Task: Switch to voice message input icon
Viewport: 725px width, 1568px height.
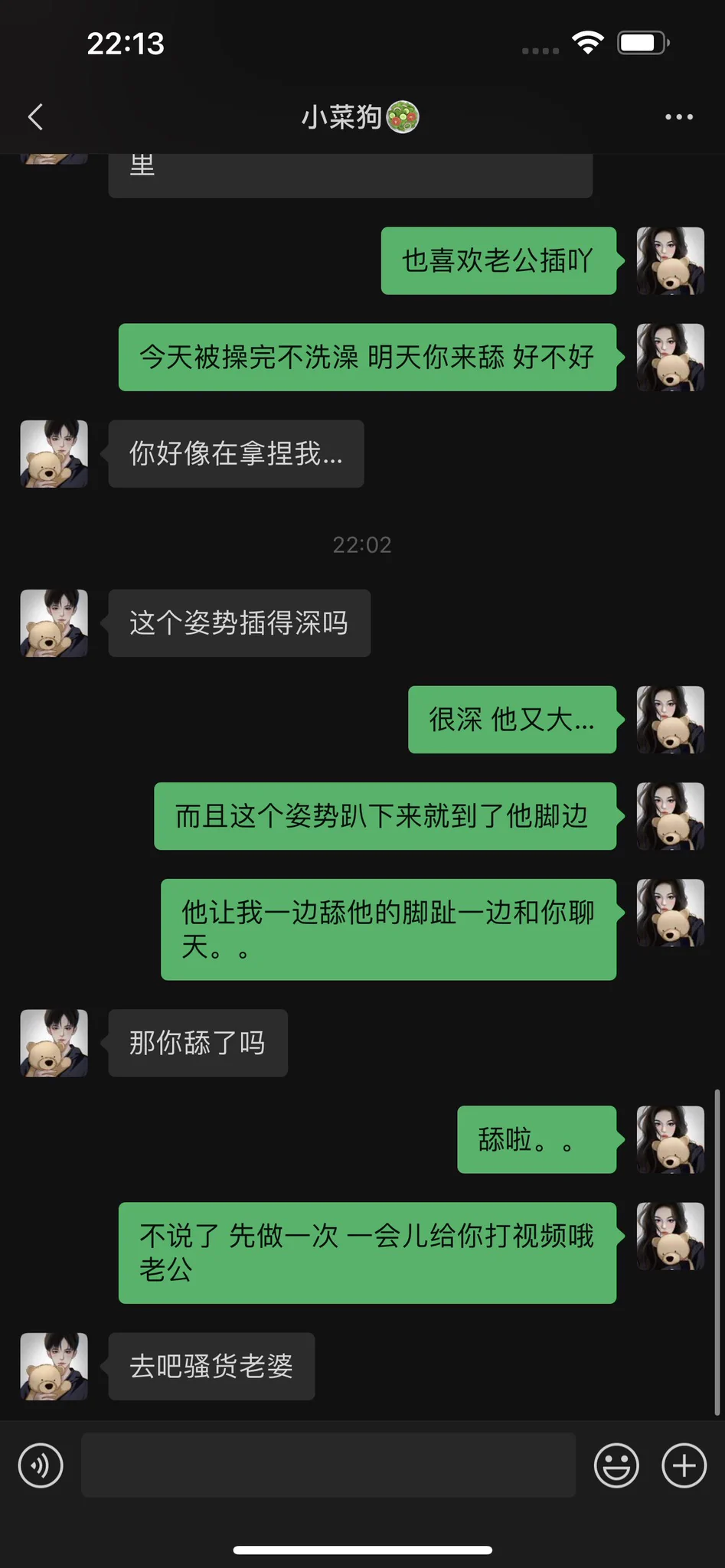Action: [41, 1465]
